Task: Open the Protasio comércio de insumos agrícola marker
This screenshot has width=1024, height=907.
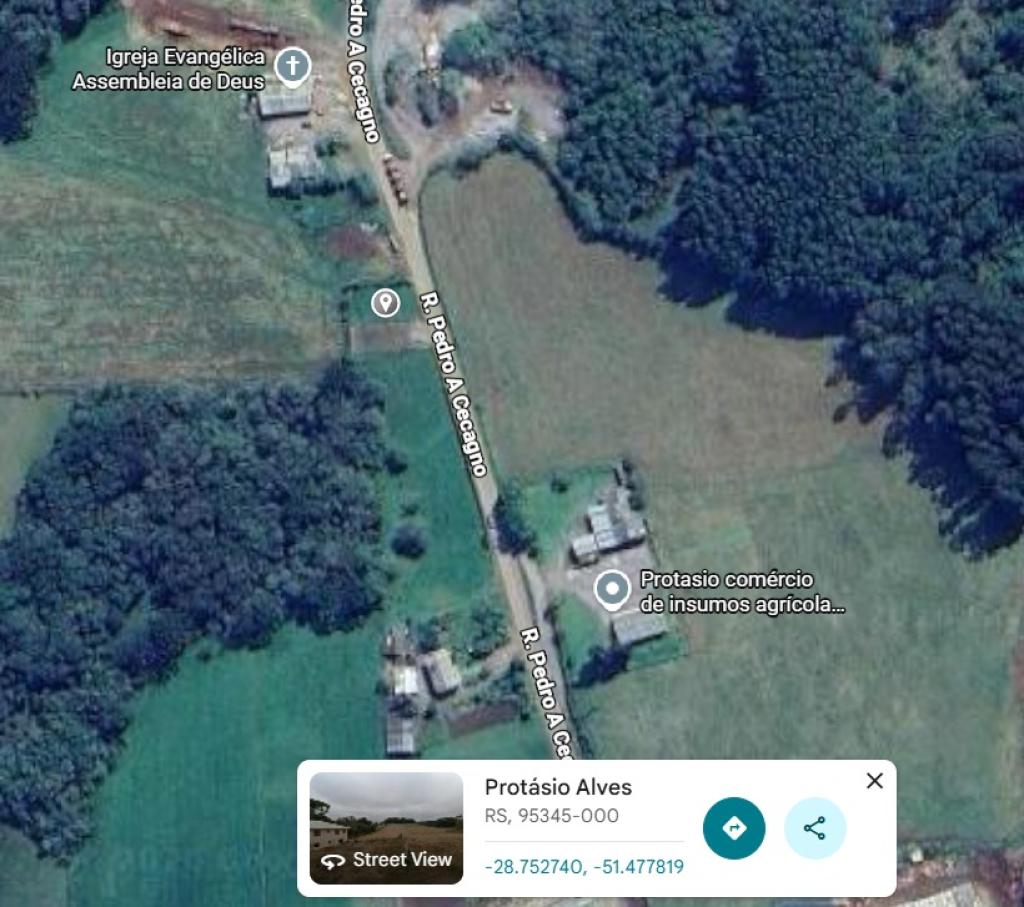Action: click(612, 590)
